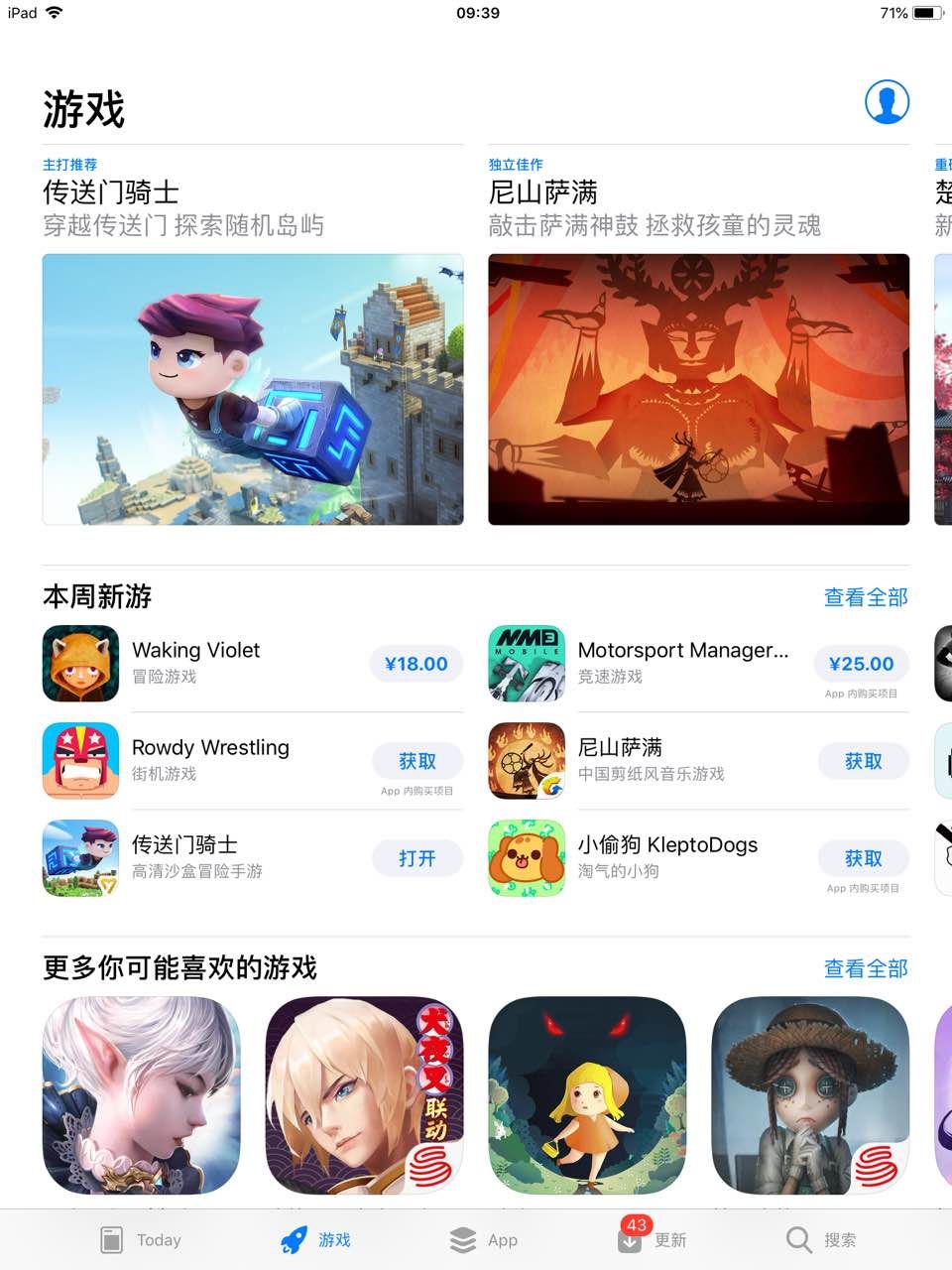Switch to the App tab
The height and width of the screenshot is (1270, 952).
point(484,1239)
